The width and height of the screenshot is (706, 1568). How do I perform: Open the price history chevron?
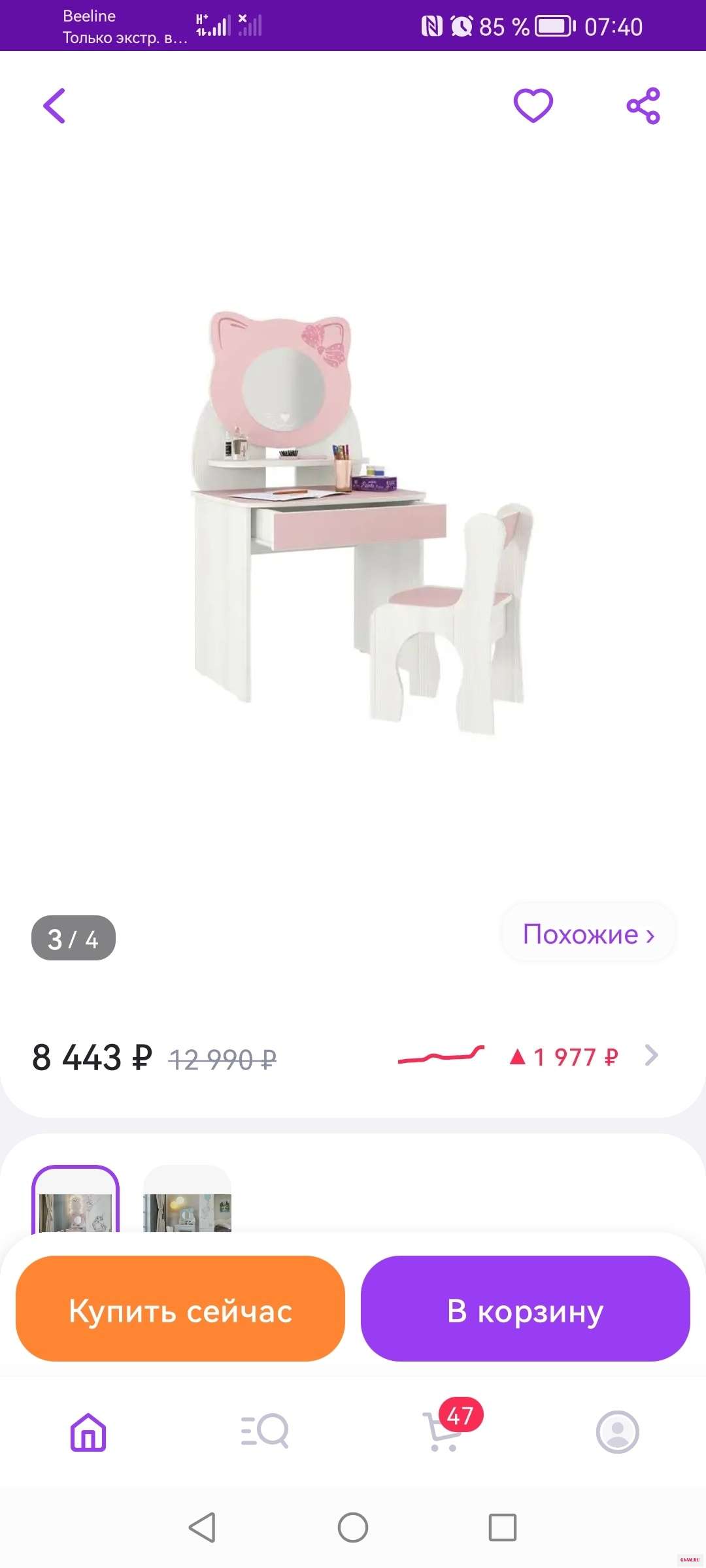[651, 1055]
